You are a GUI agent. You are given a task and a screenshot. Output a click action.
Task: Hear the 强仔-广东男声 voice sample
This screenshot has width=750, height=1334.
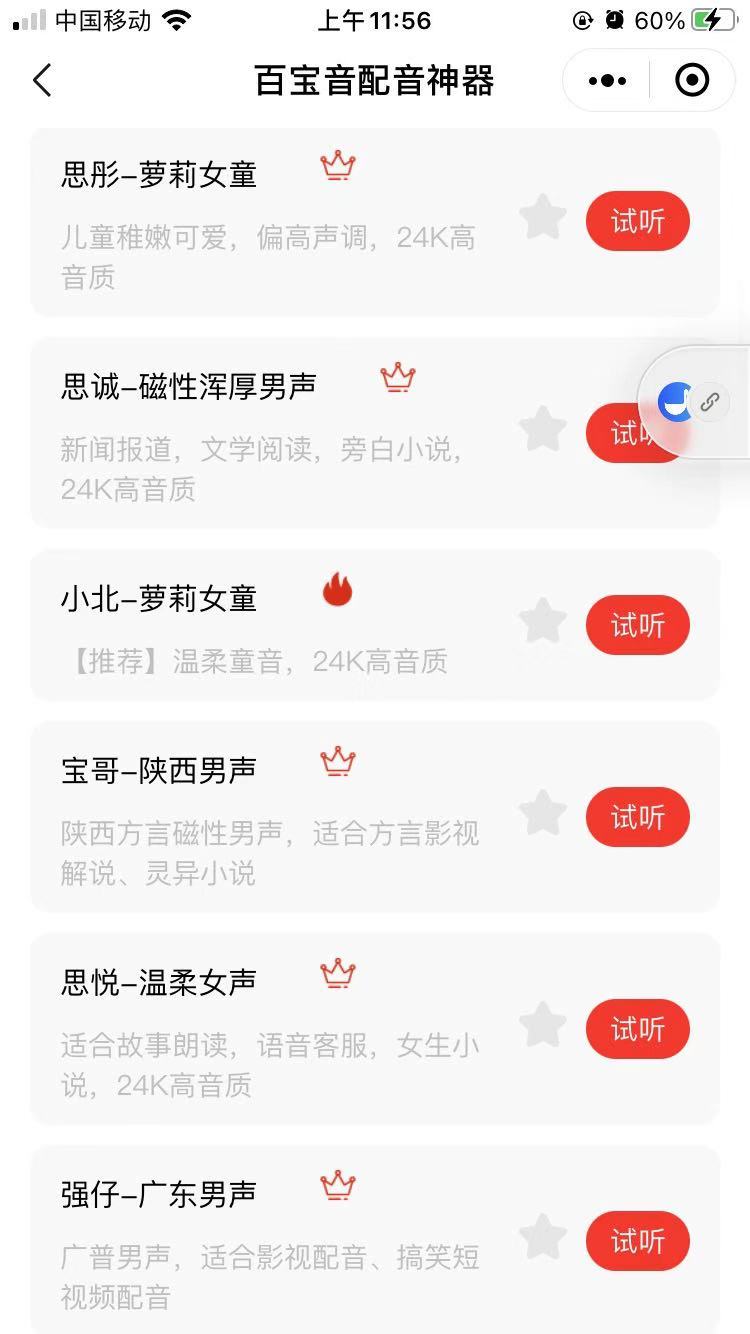637,1241
